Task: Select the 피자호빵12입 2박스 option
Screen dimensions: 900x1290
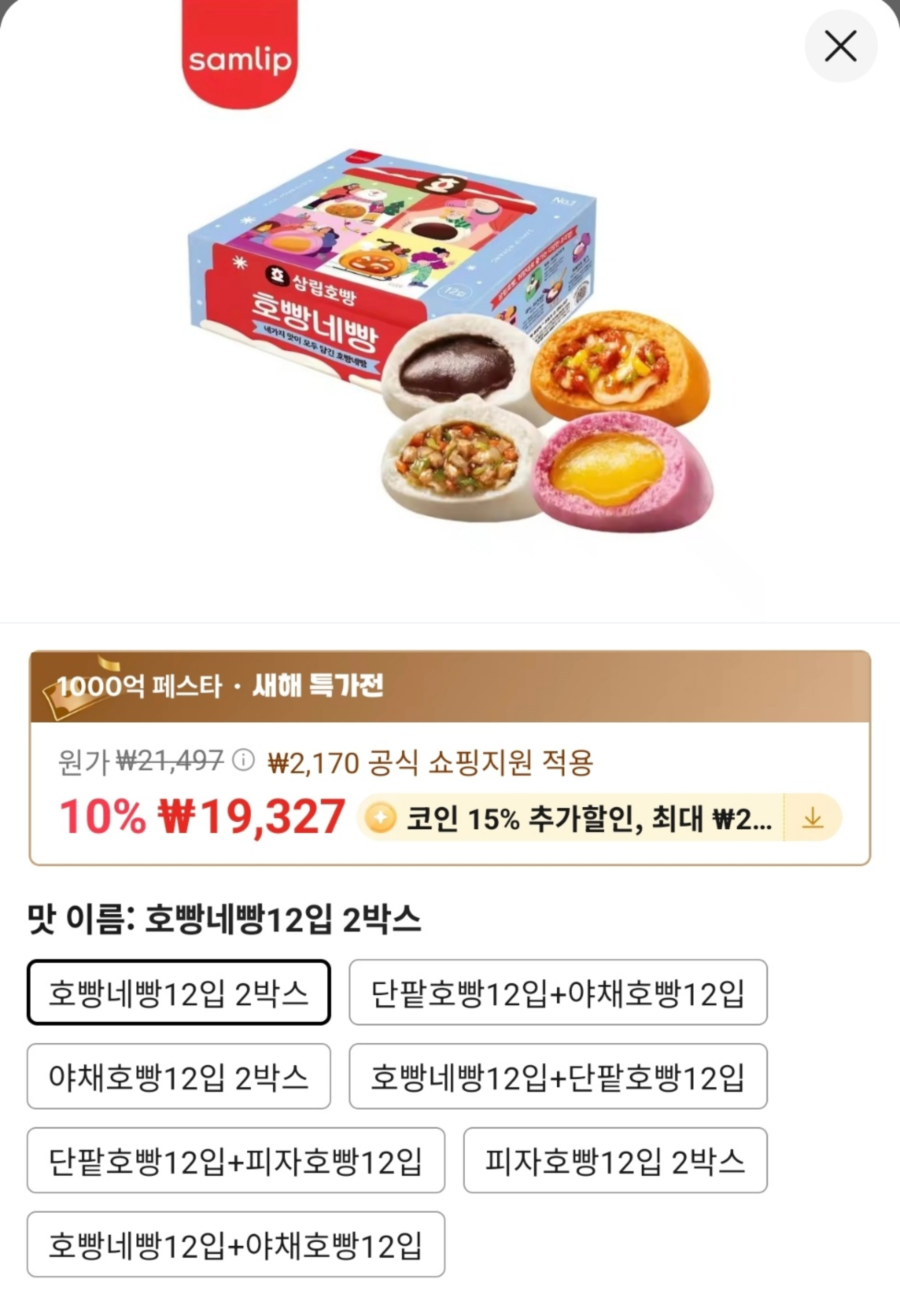Action: (x=615, y=1160)
